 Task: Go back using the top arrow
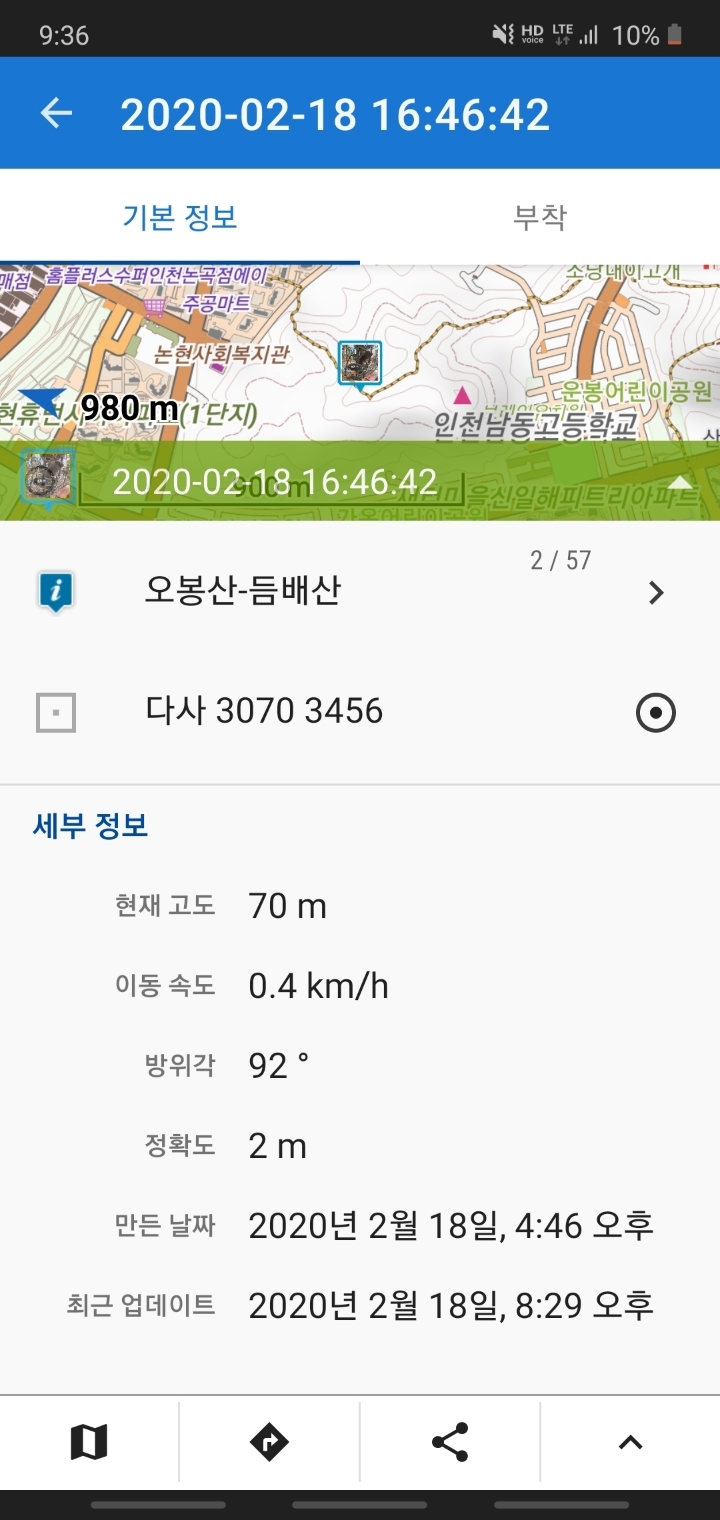[x=56, y=114]
